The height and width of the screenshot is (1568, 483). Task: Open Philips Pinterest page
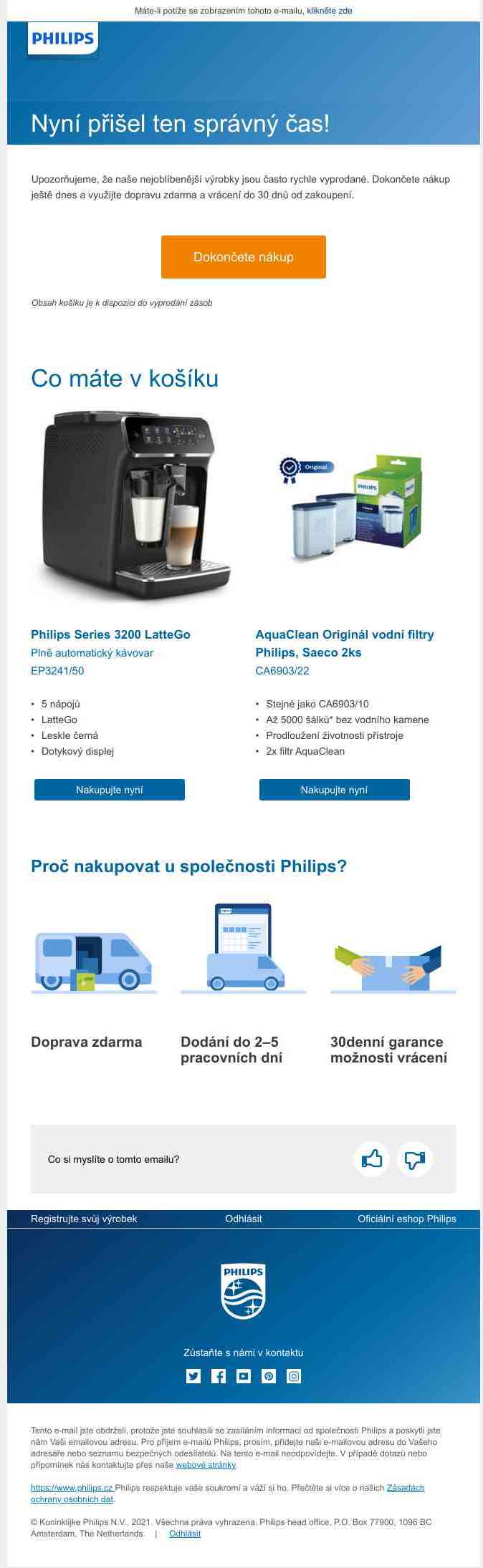coord(269,1376)
